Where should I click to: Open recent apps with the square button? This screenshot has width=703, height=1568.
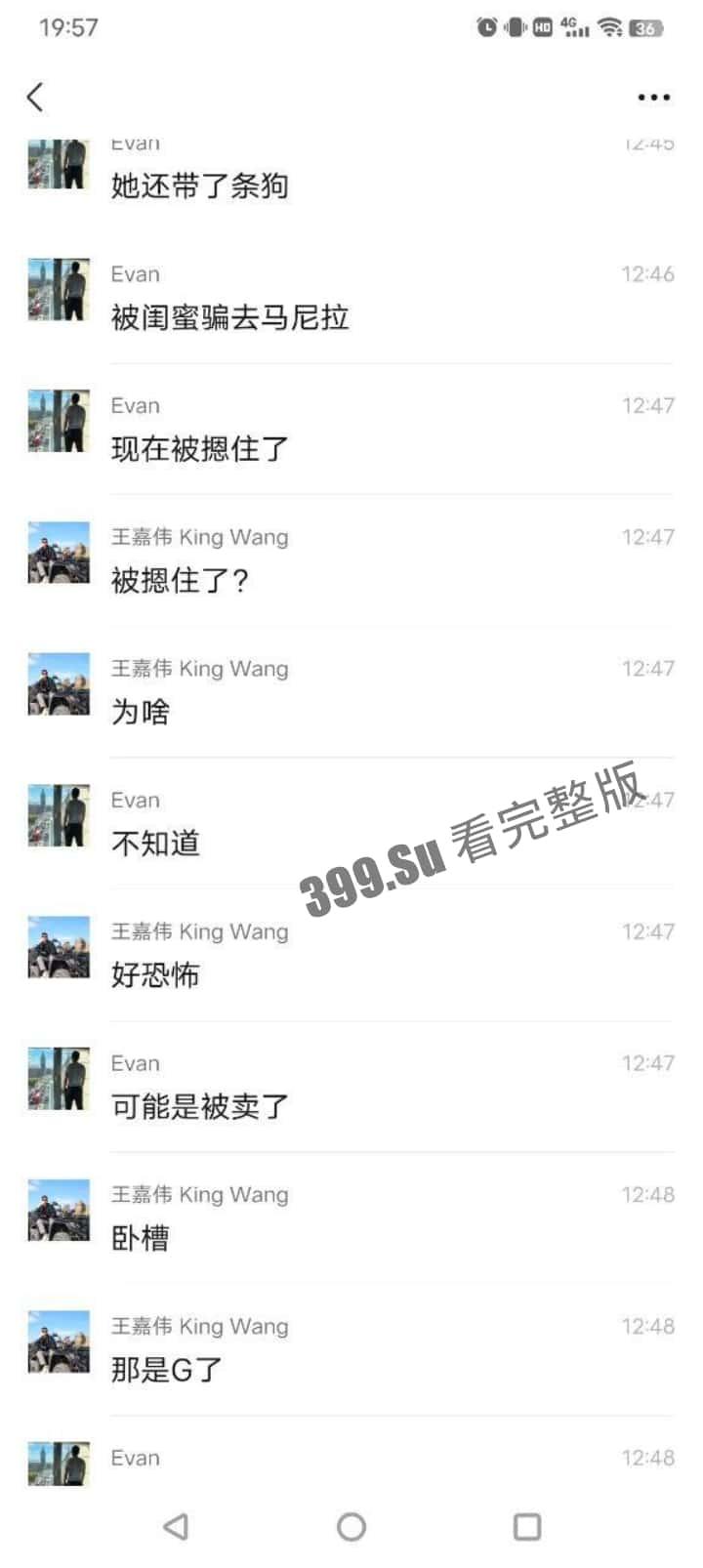(x=527, y=1525)
